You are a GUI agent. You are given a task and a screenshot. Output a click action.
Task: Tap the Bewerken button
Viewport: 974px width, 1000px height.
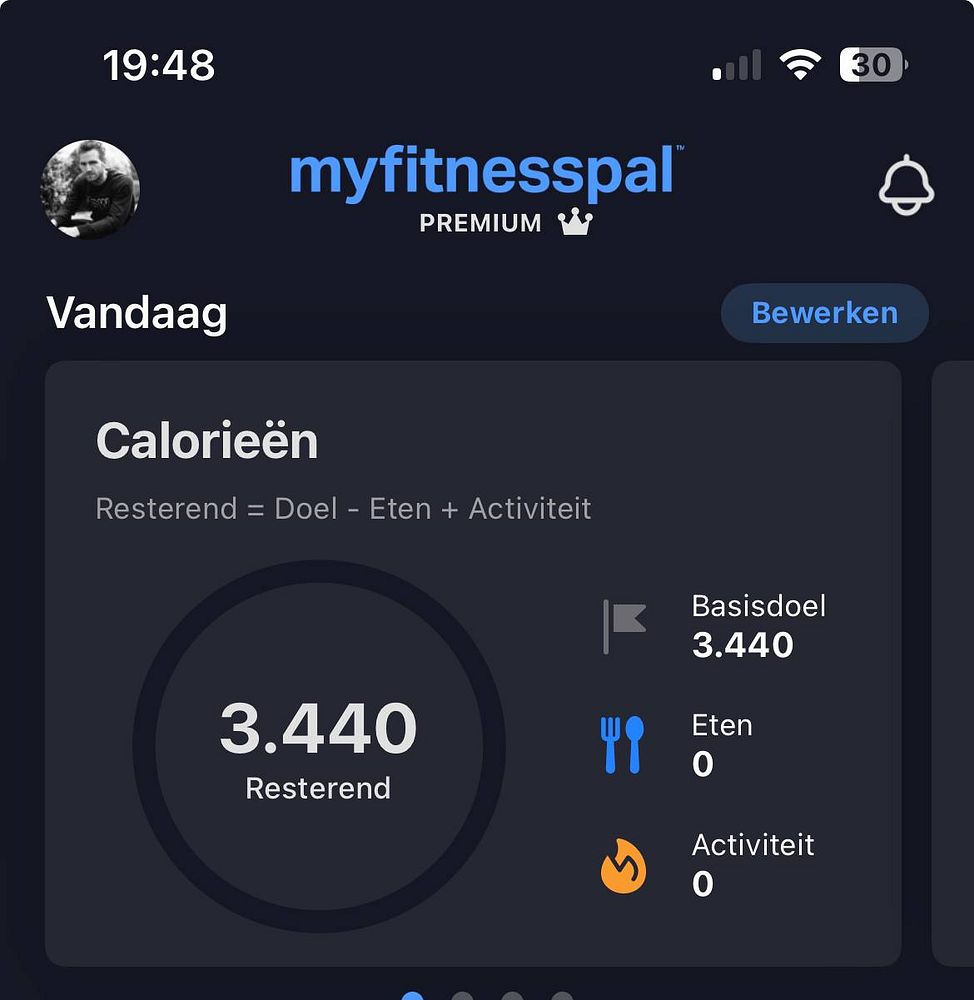(x=824, y=313)
